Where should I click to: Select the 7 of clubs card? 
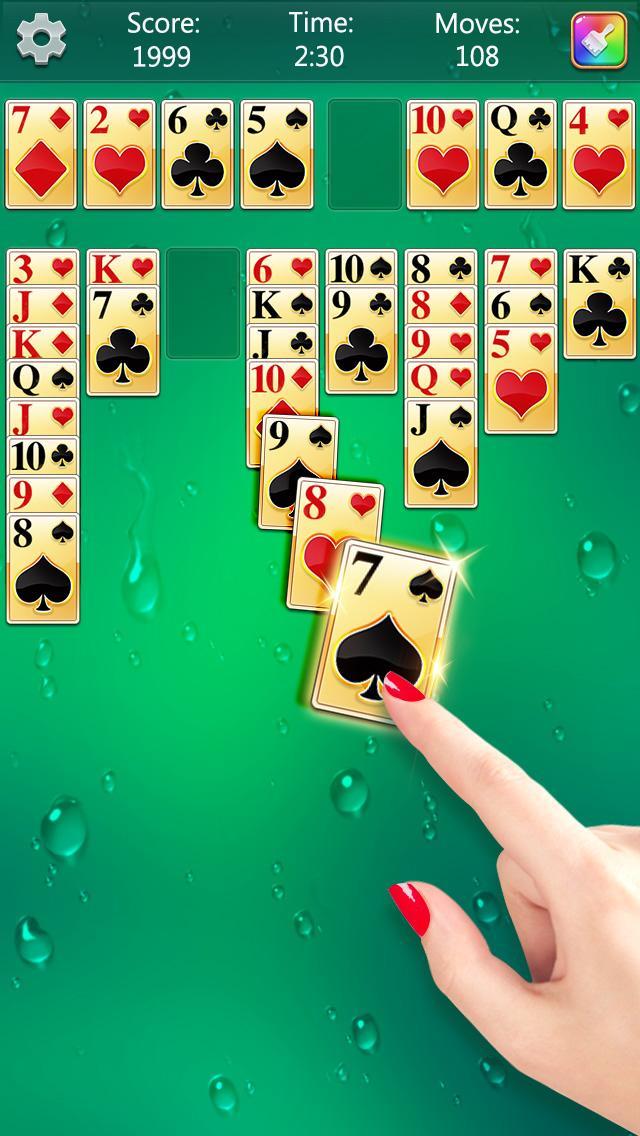[x=122, y=345]
